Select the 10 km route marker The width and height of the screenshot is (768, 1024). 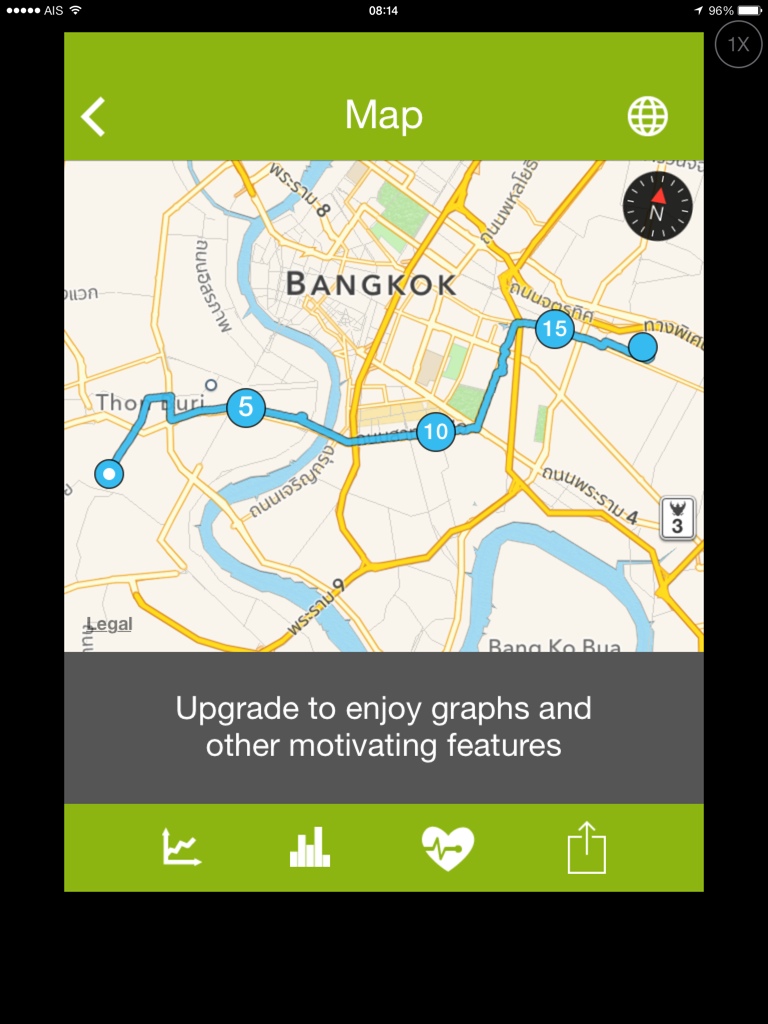pyautogui.click(x=436, y=431)
